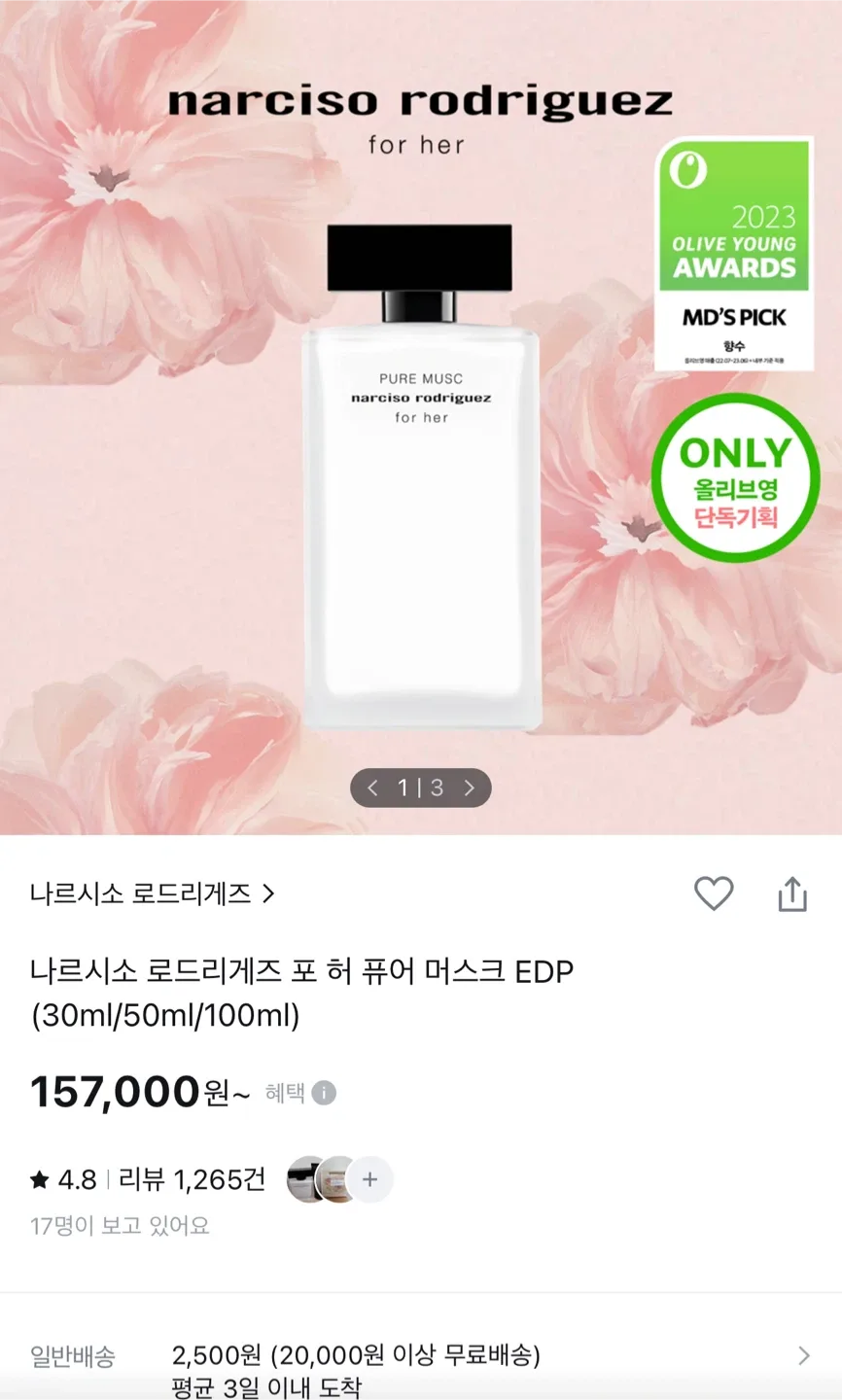Click the ONLY 올리브영 단독기획 badge

[736, 480]
